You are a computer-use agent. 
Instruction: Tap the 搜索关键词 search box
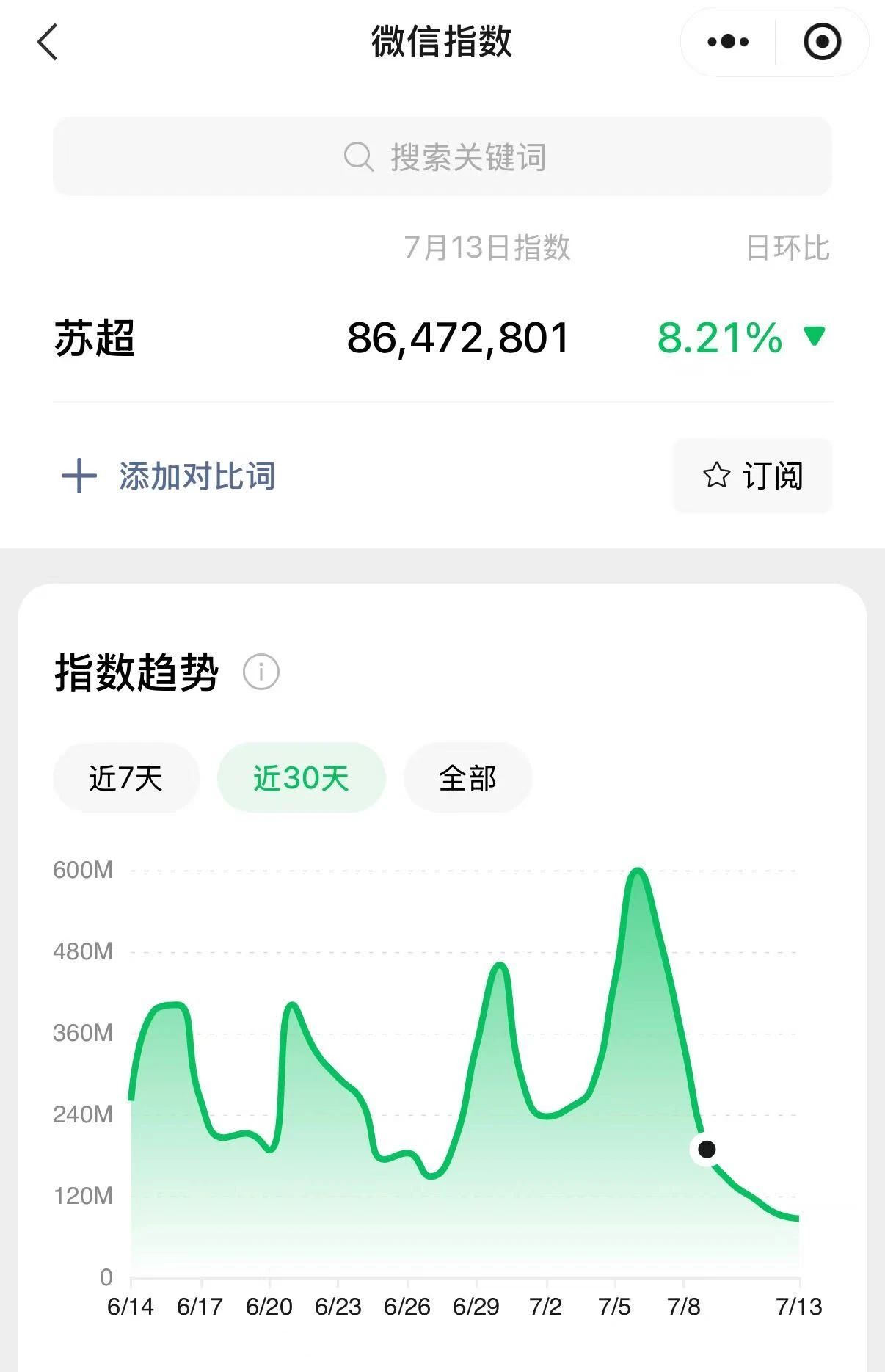pos(442,156)
